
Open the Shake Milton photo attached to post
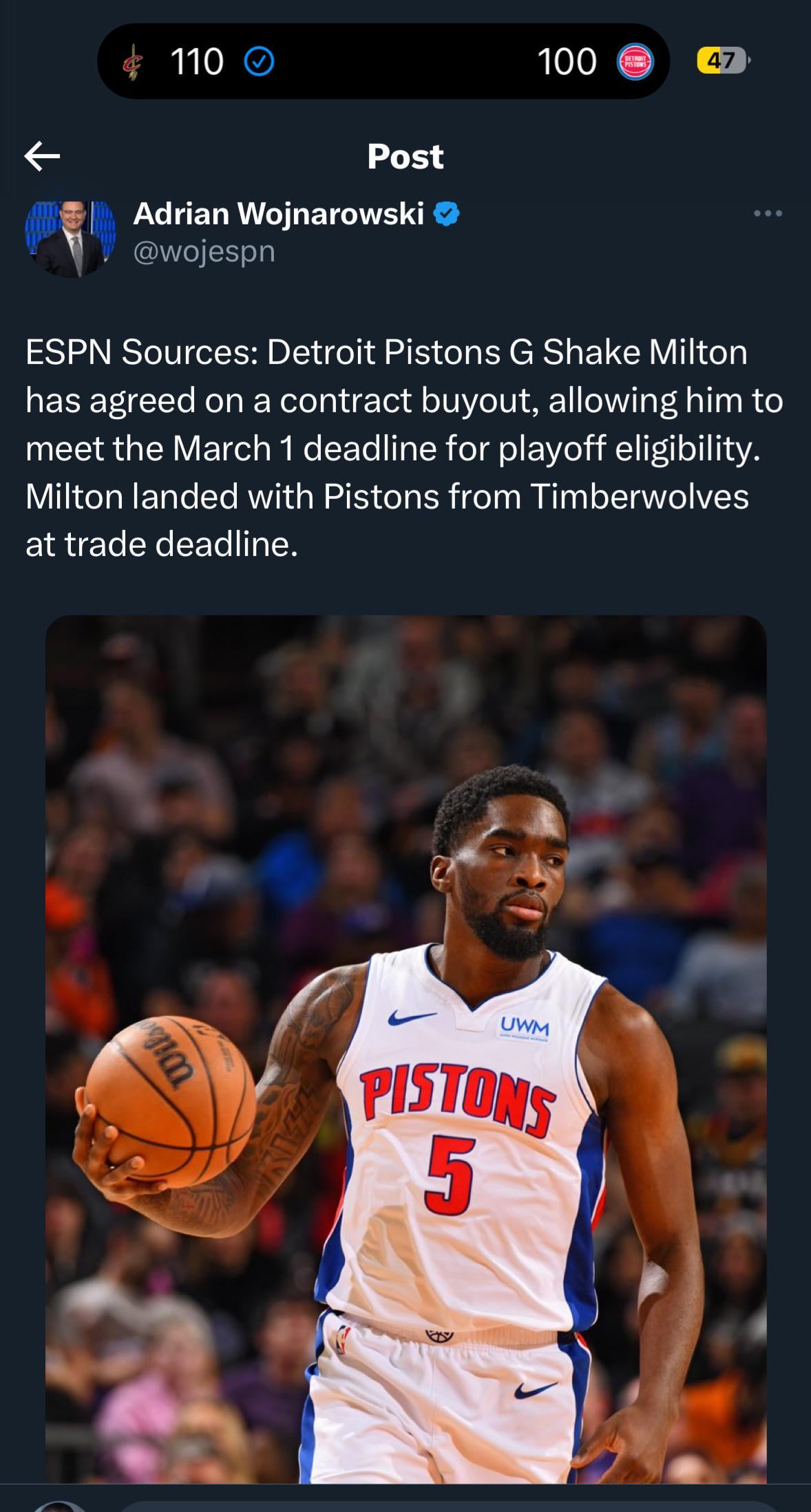[405, 1046]
